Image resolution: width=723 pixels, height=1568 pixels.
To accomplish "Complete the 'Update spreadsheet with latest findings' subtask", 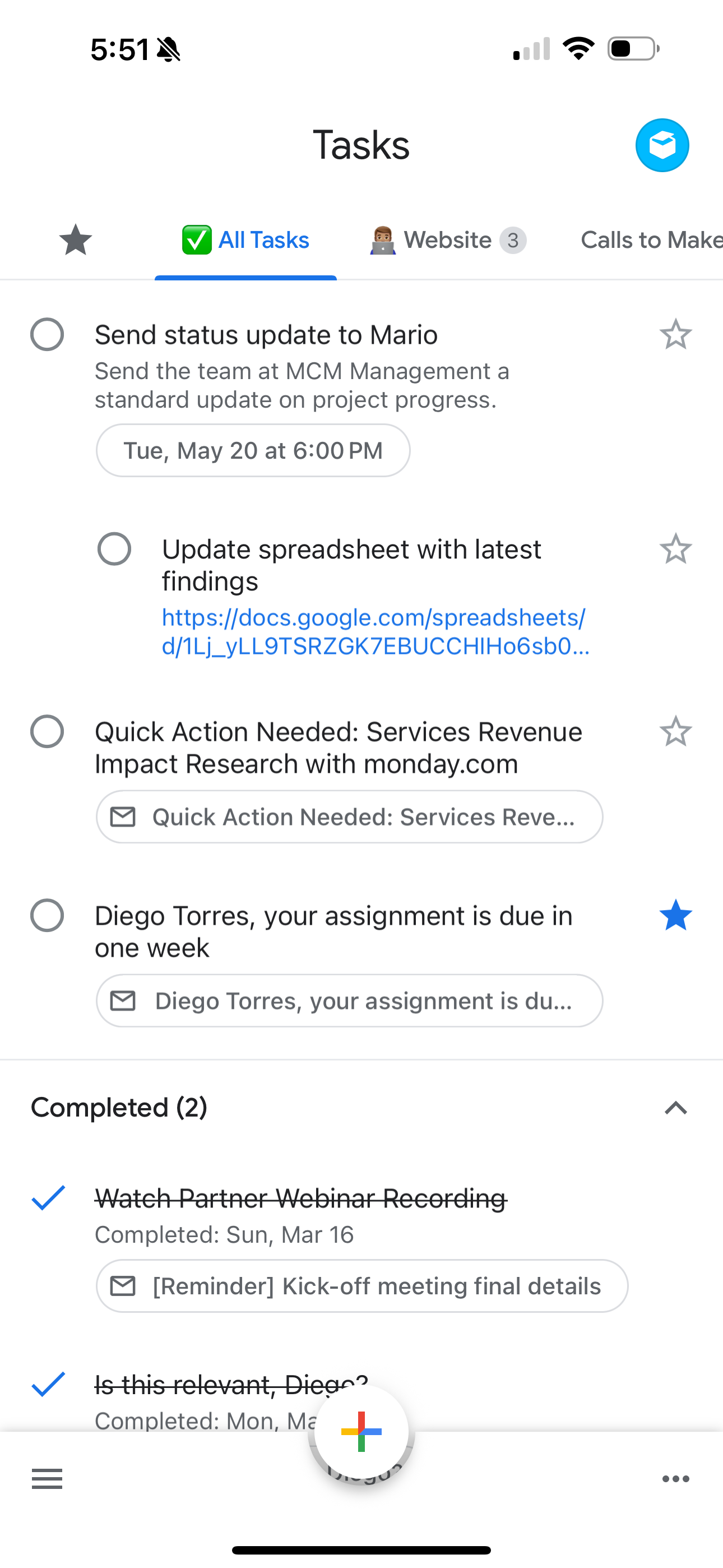I will (114, 549).
